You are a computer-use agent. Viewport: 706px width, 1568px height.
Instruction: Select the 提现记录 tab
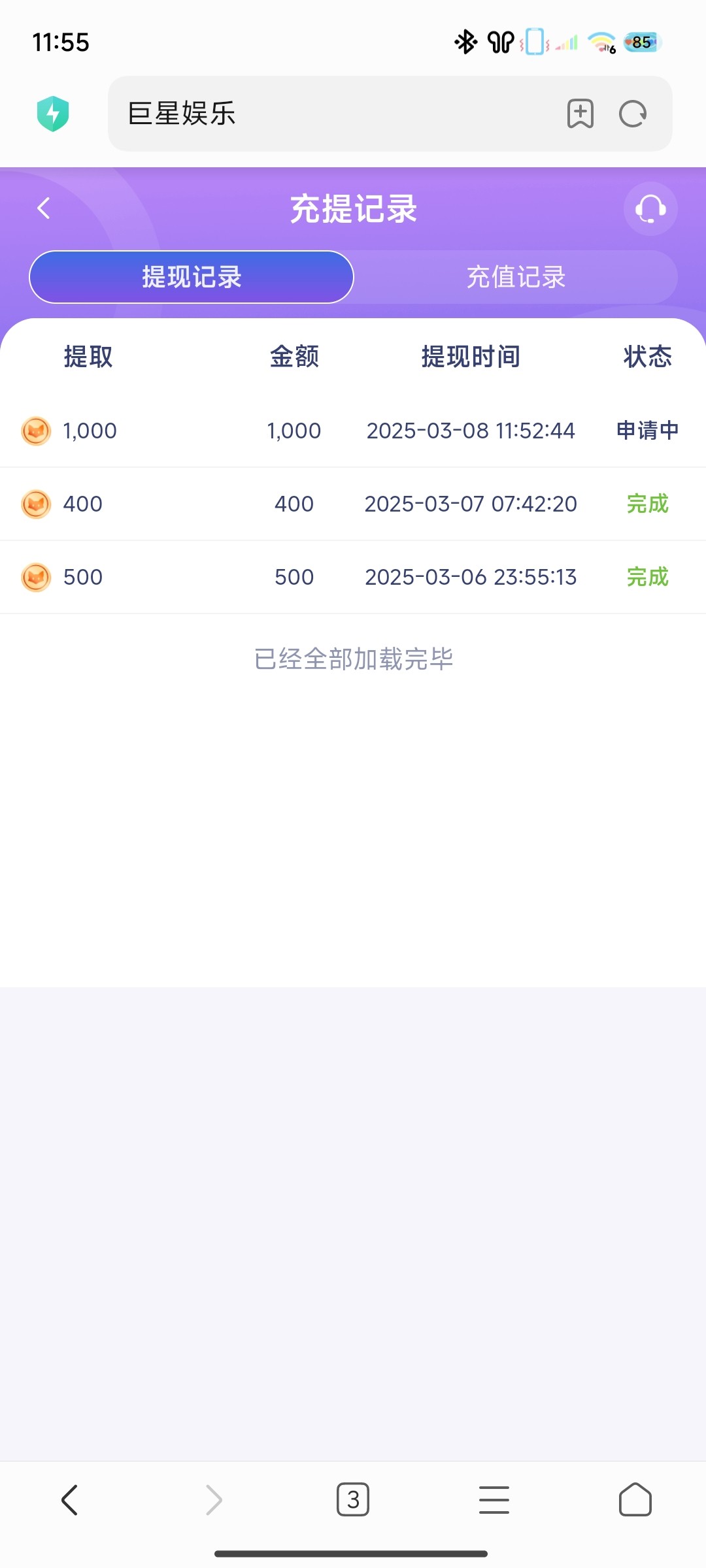(192, 277)
